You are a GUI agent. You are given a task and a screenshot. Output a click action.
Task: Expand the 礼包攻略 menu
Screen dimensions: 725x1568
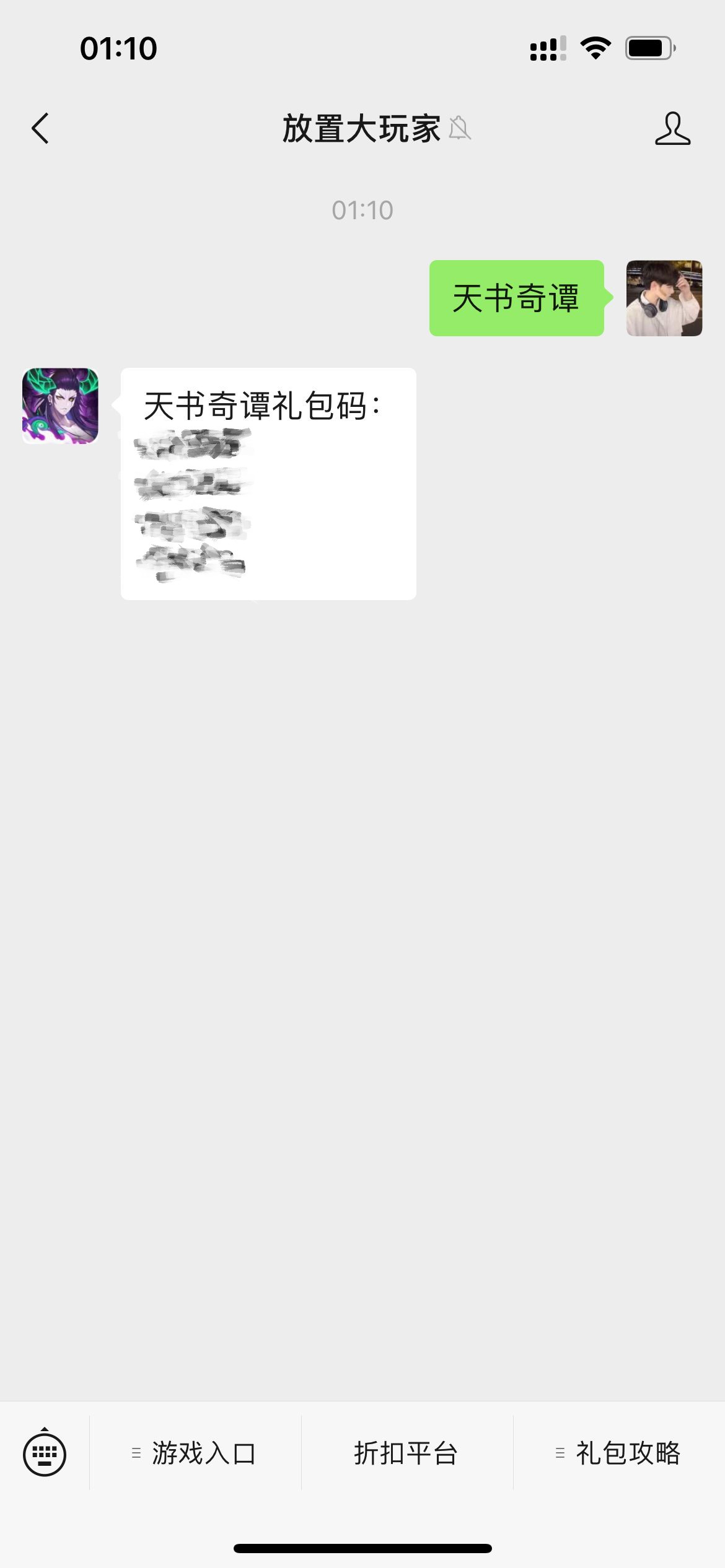(x=619, y=1453)
